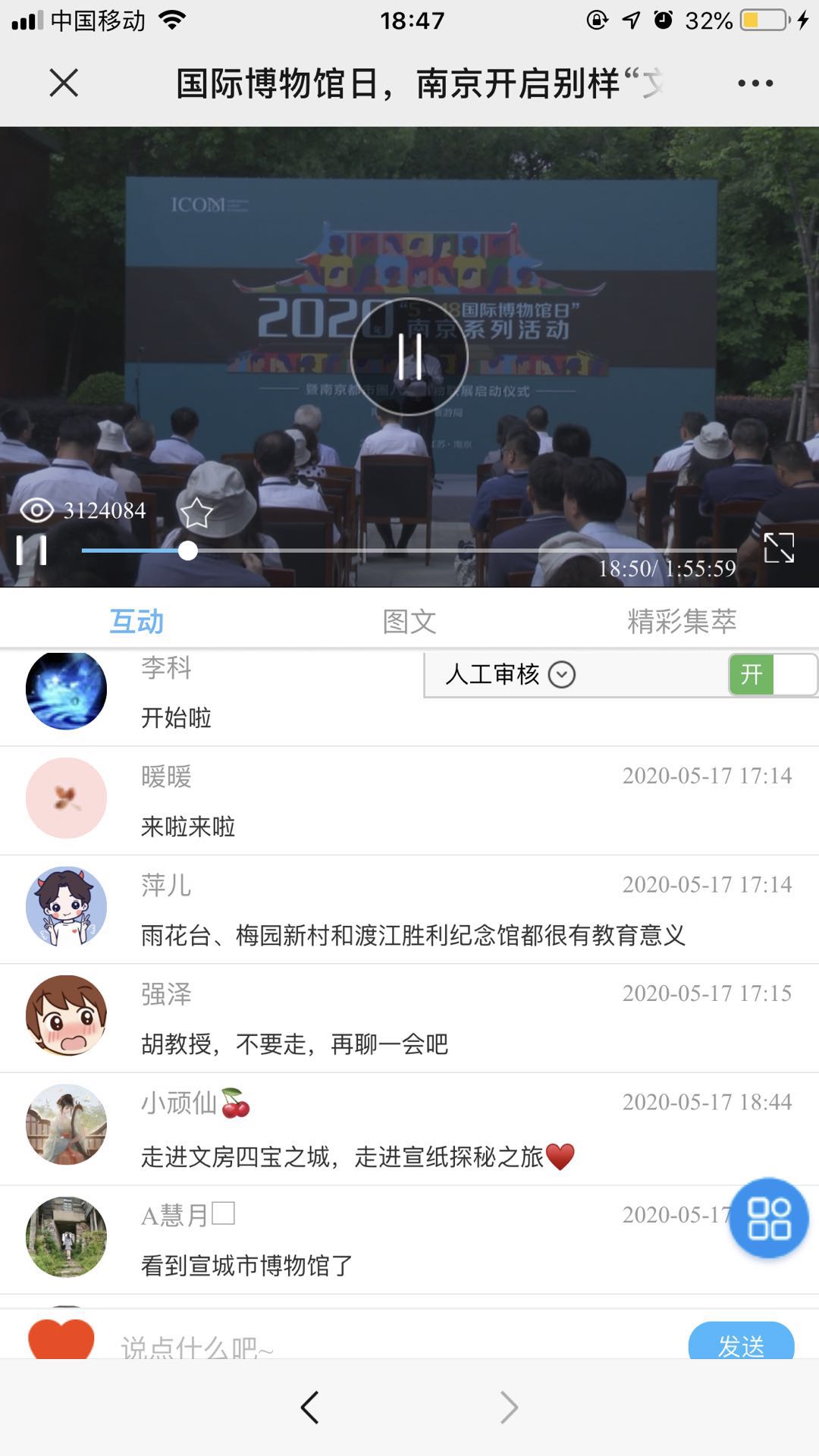Close the live stream page
819x1456 pixels.
(64, 83)
